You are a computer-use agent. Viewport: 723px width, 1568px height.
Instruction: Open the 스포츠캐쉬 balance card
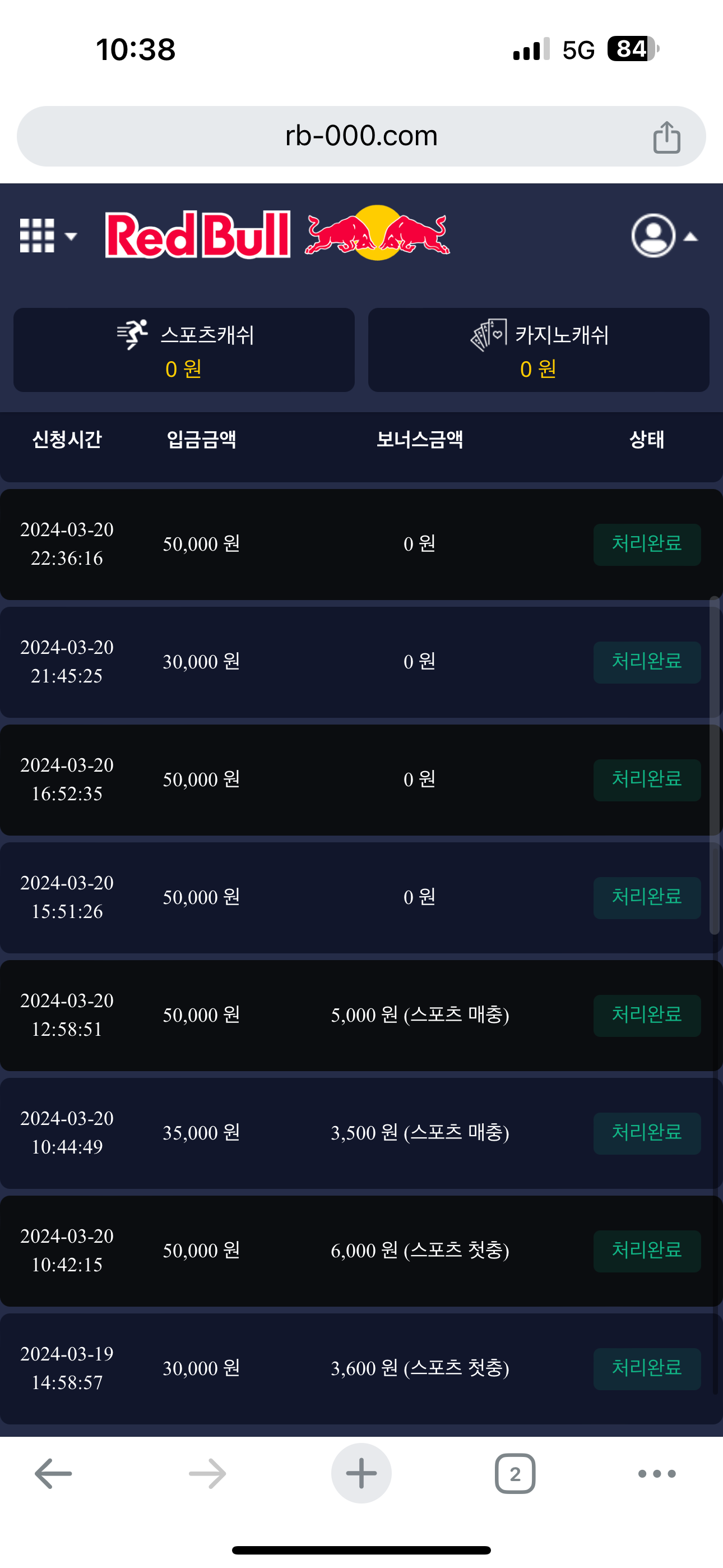[184, 350]
